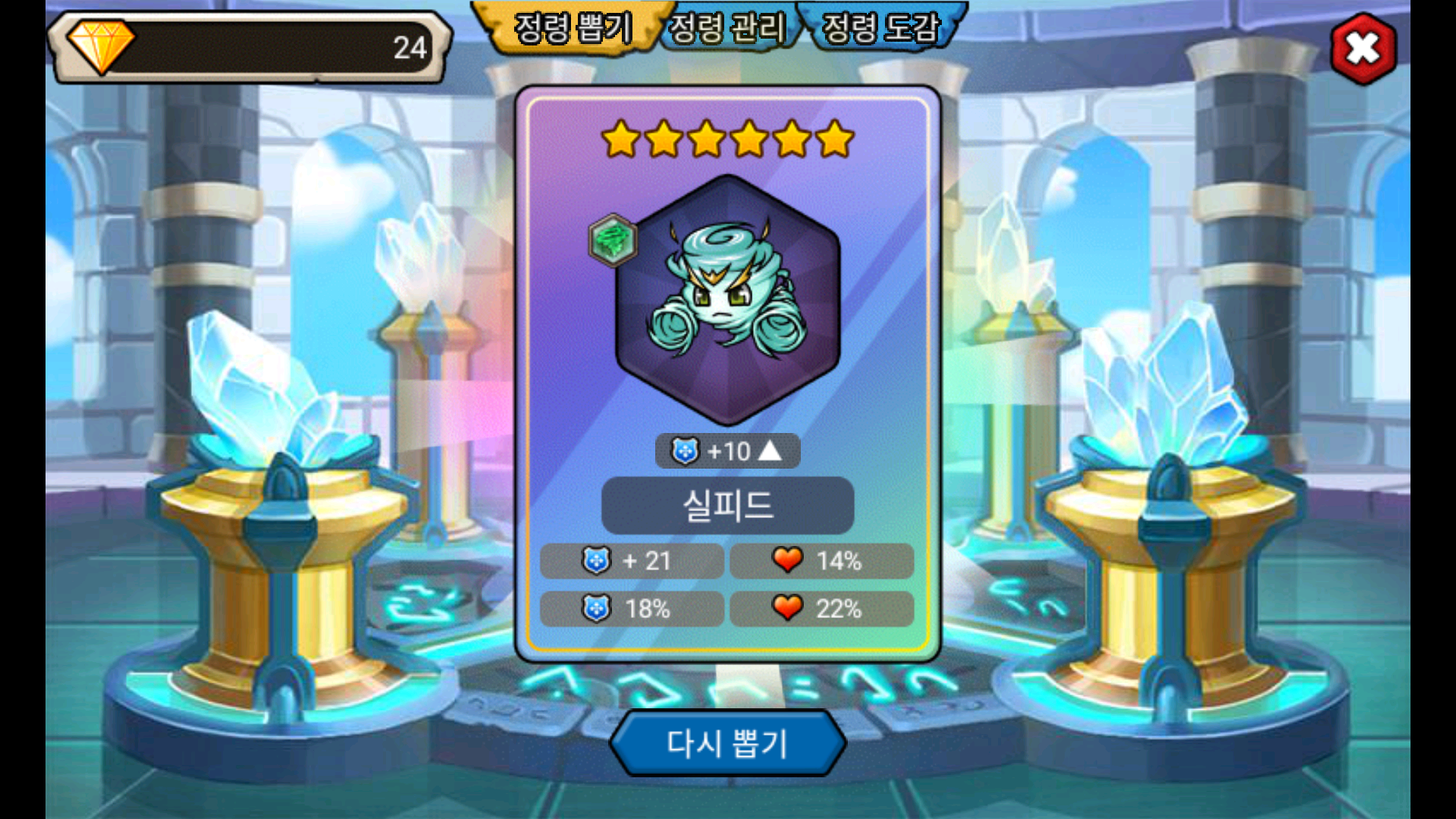Open the 정령 도감 tab

coord(881,29)
